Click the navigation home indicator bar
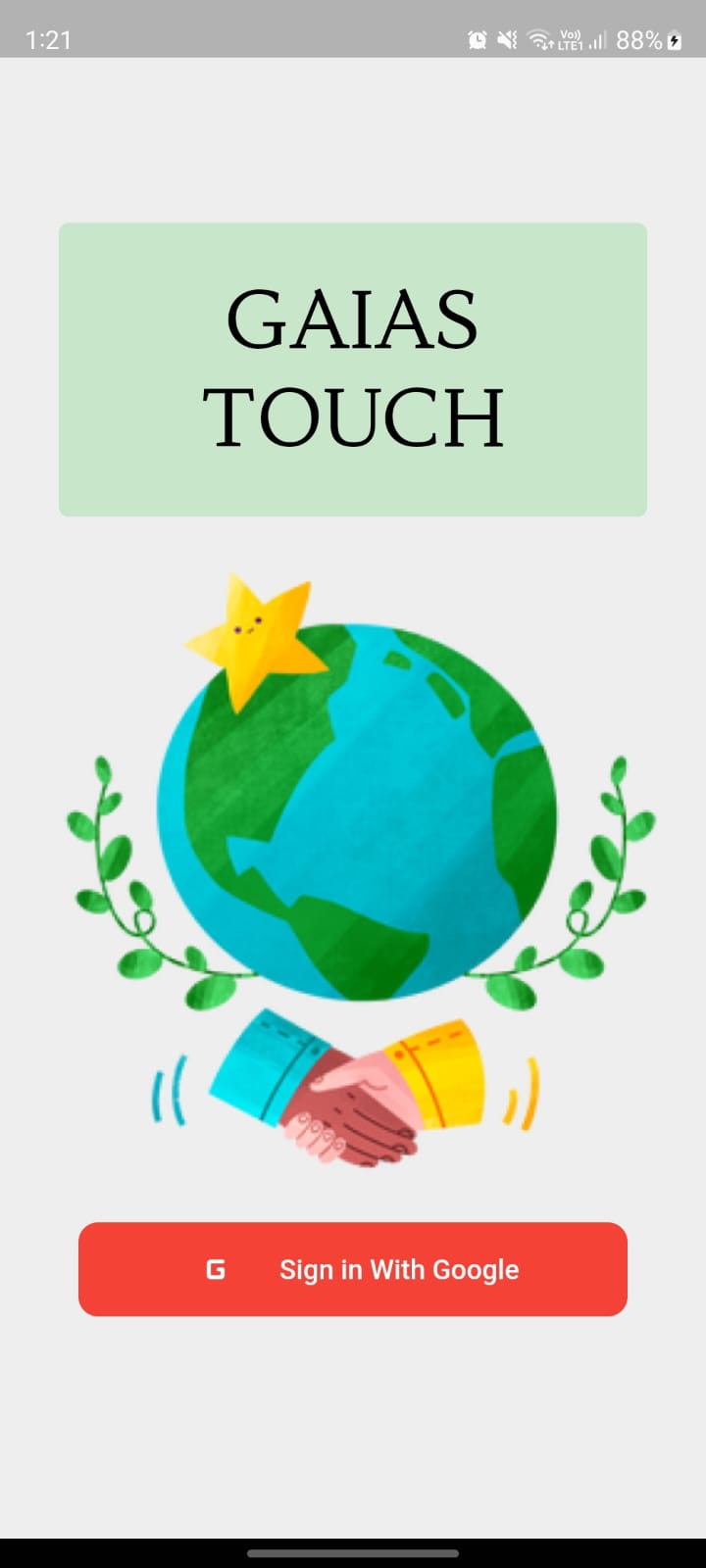 [353, 1553]
